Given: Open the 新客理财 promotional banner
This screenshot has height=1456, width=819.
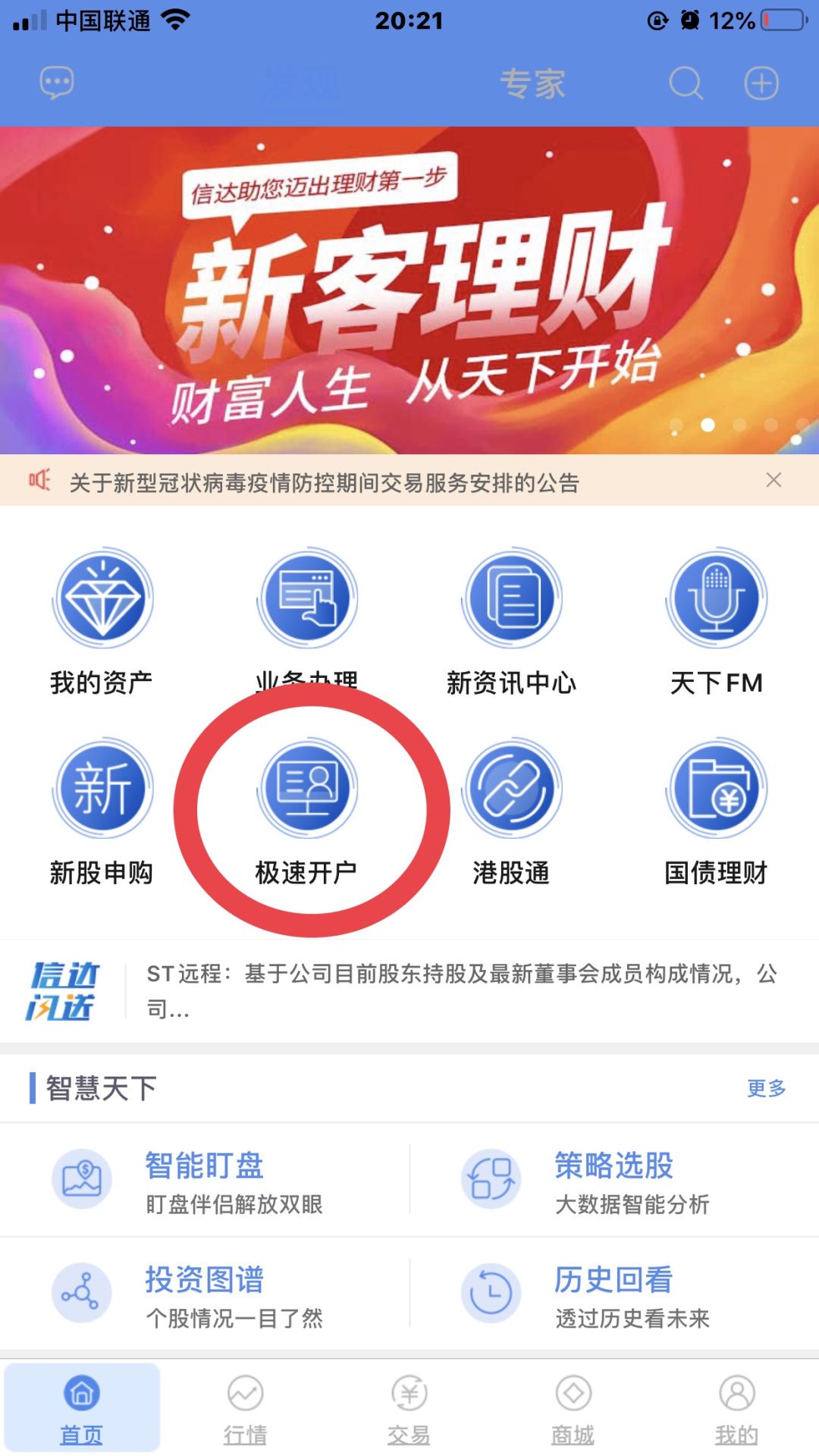Looking at the screenshot, I should click(409, 290).
